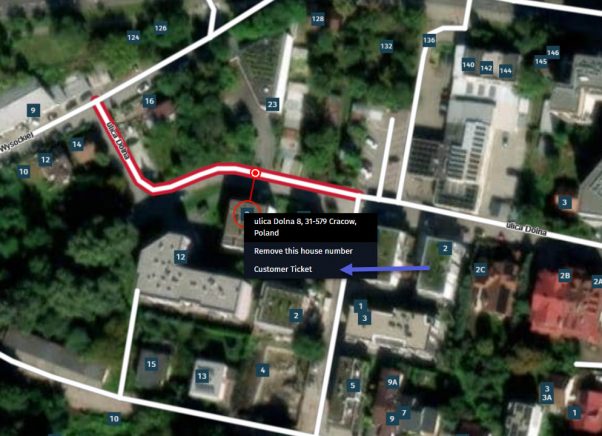
Task: Select house number marker 2B
Action: coord(565,275)
